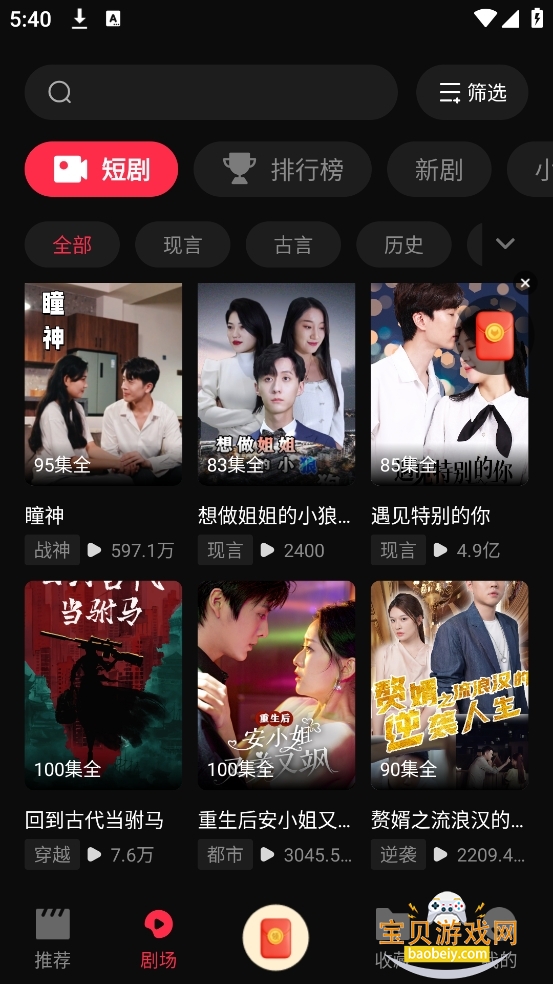Screen dimensions: 553x984
Task: Select the 短剧 tab
Action: pyautogui.click(x=101, y=169)
